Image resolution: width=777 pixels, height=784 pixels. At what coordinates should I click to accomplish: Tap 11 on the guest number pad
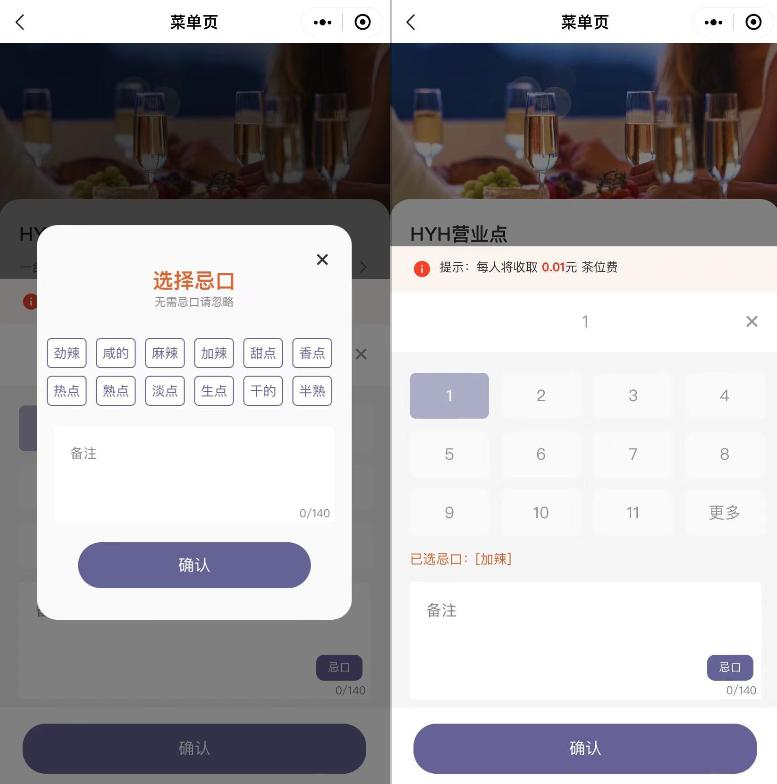tap(633, 513)
